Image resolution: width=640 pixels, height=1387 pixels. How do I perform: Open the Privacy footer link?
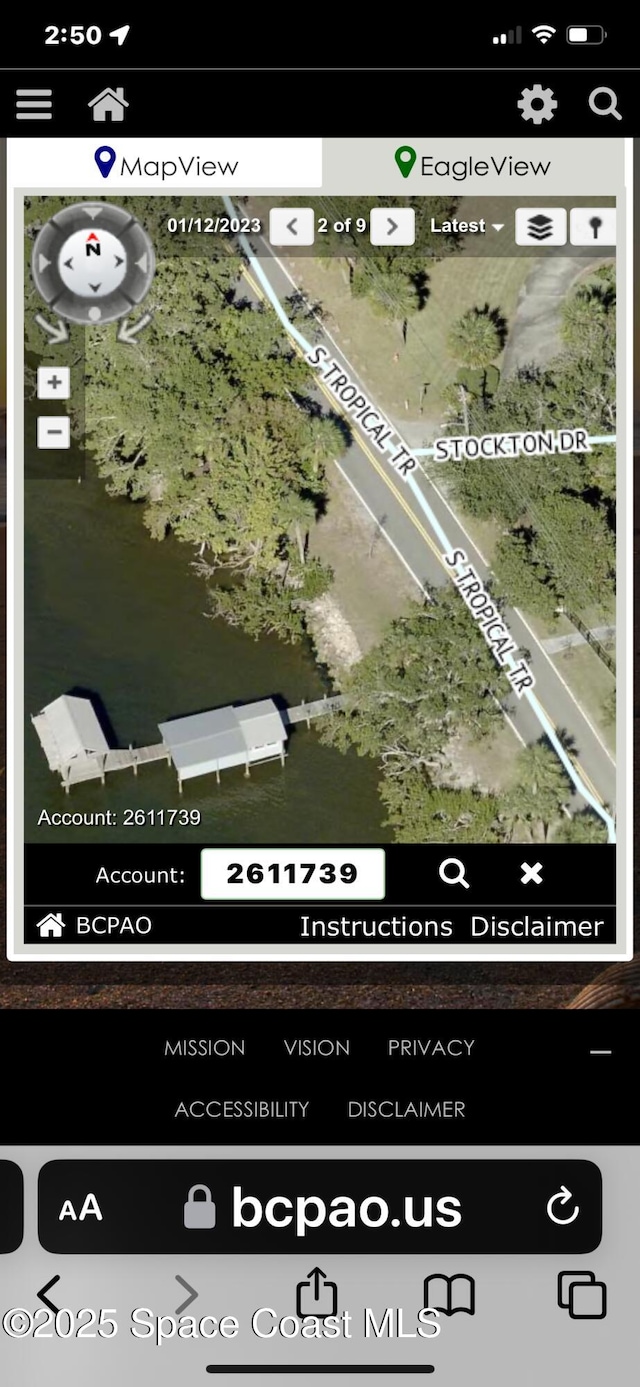[x=431, y=1047]
